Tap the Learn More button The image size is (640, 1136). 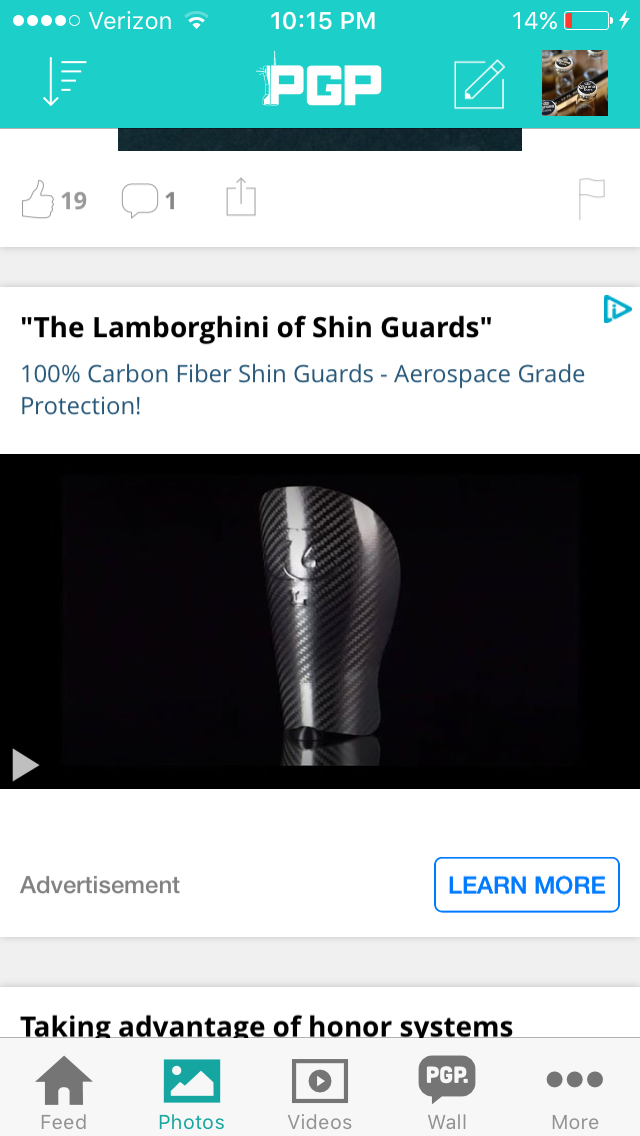click(526, 885)
